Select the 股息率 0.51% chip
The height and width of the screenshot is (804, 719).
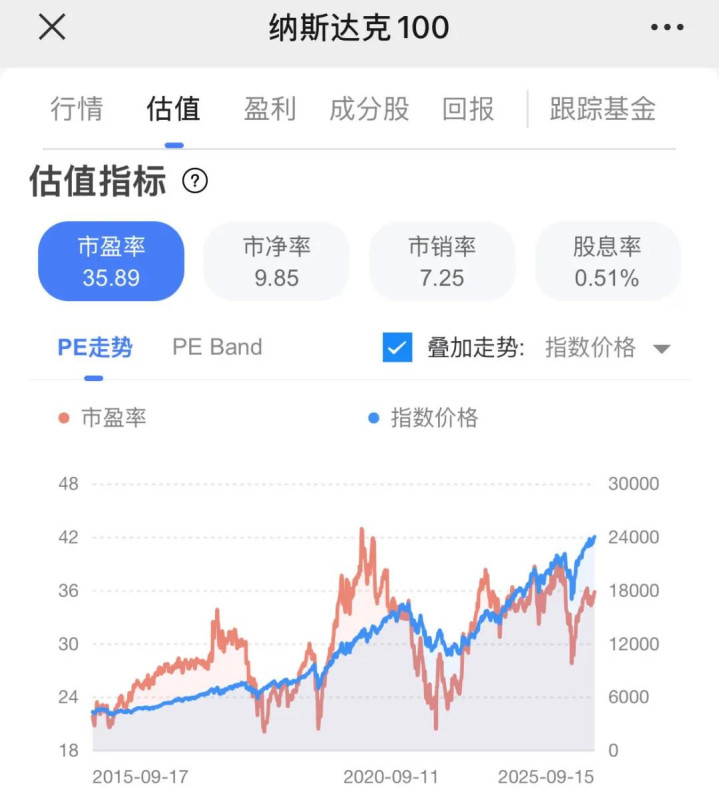click(607, 262)
